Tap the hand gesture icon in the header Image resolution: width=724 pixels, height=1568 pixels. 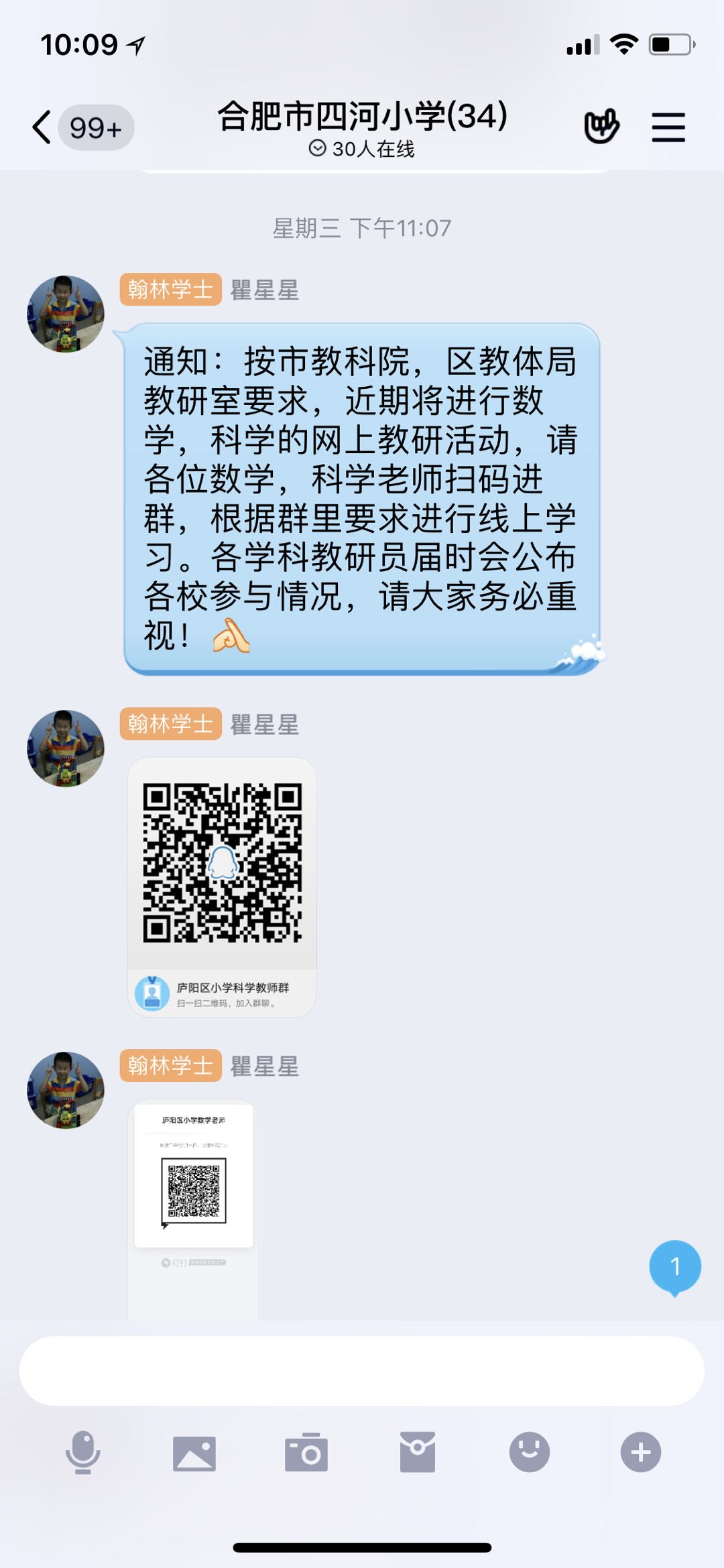601,126
